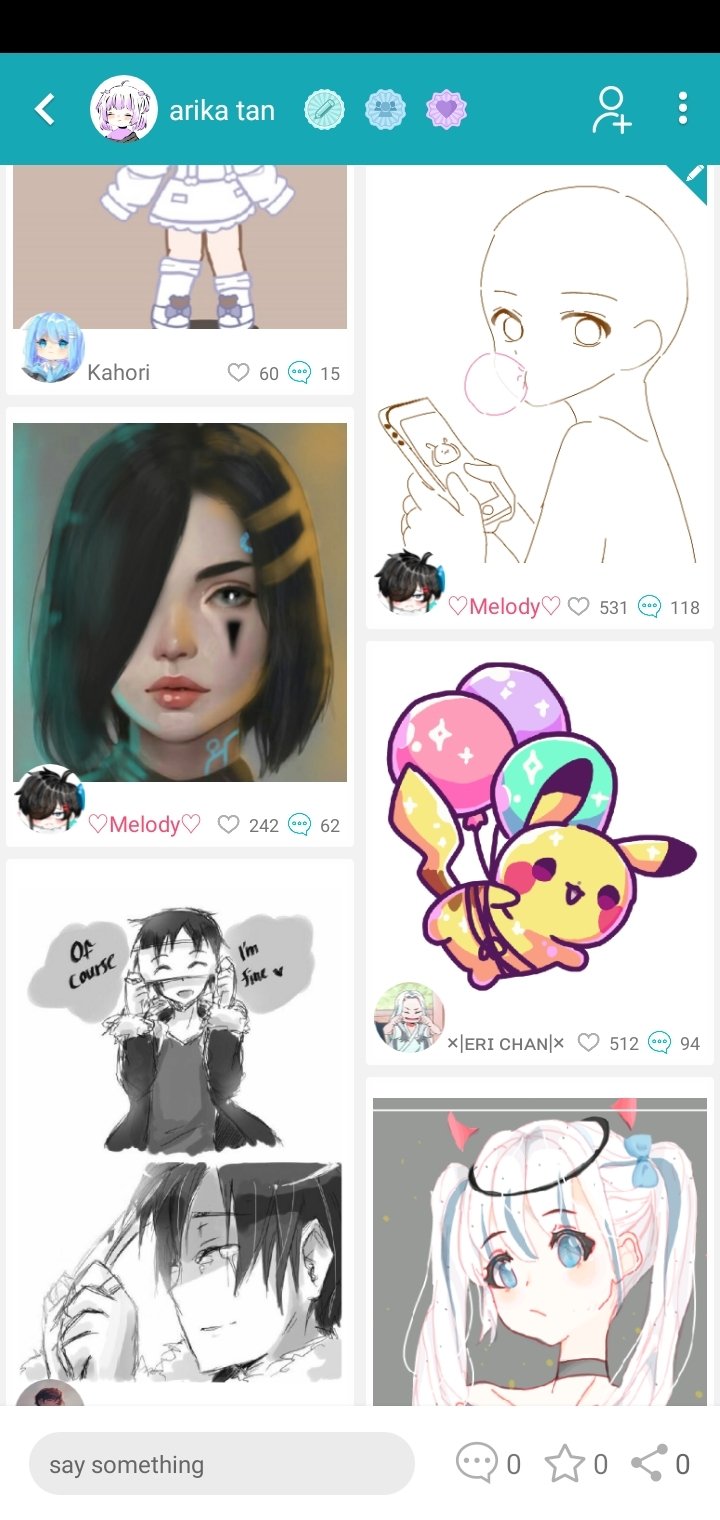Open the community group badge in header
The height and width of the screenshot is (1520, 720).
pos(385,109)
